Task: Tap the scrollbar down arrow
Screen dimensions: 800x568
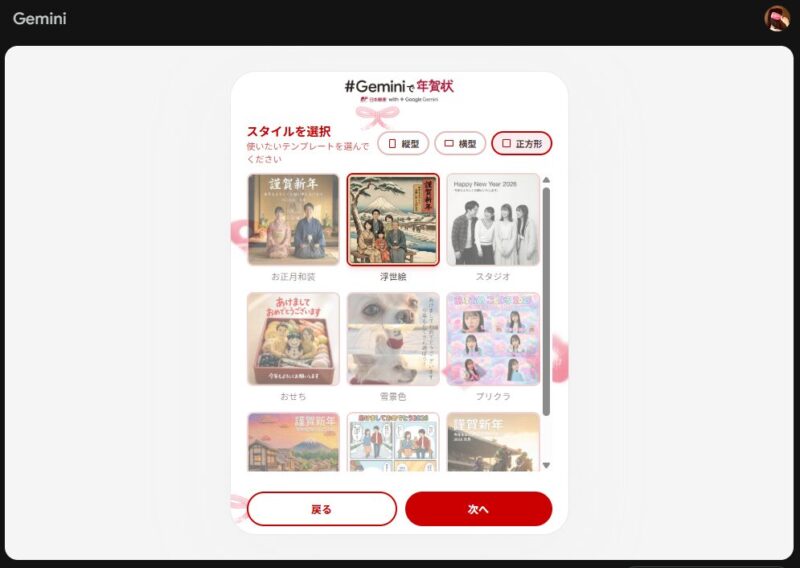Action: click(546, 465)
